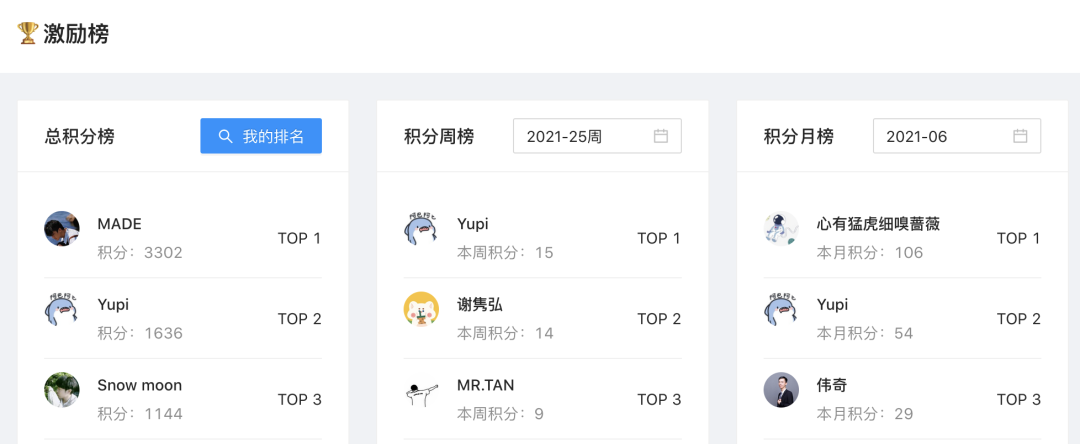The image size is (1080, 444).
Task: Open the 2021-25周 week picker
Action: coord(596,137)
